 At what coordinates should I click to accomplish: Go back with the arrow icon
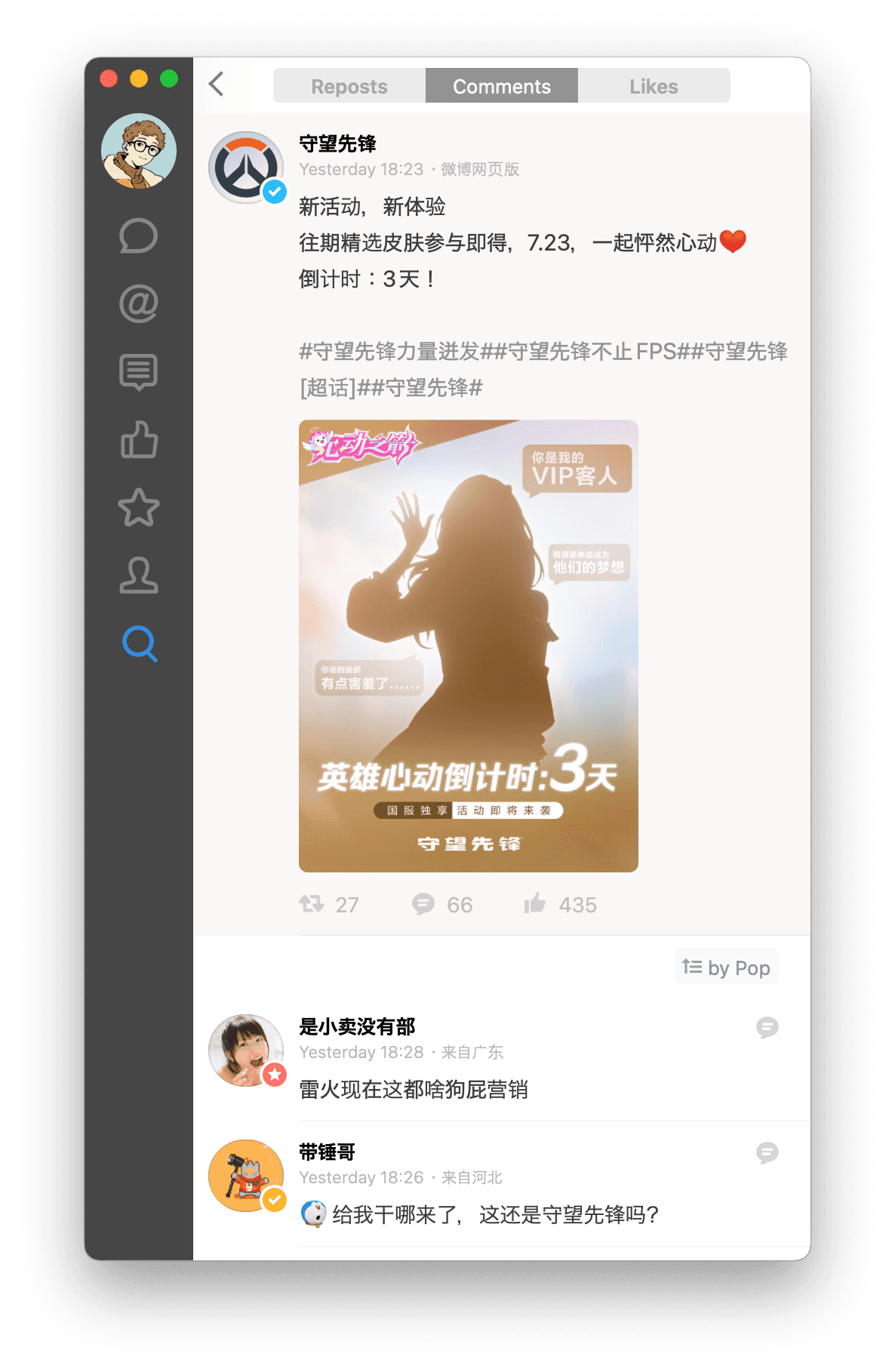pos(217,84)
